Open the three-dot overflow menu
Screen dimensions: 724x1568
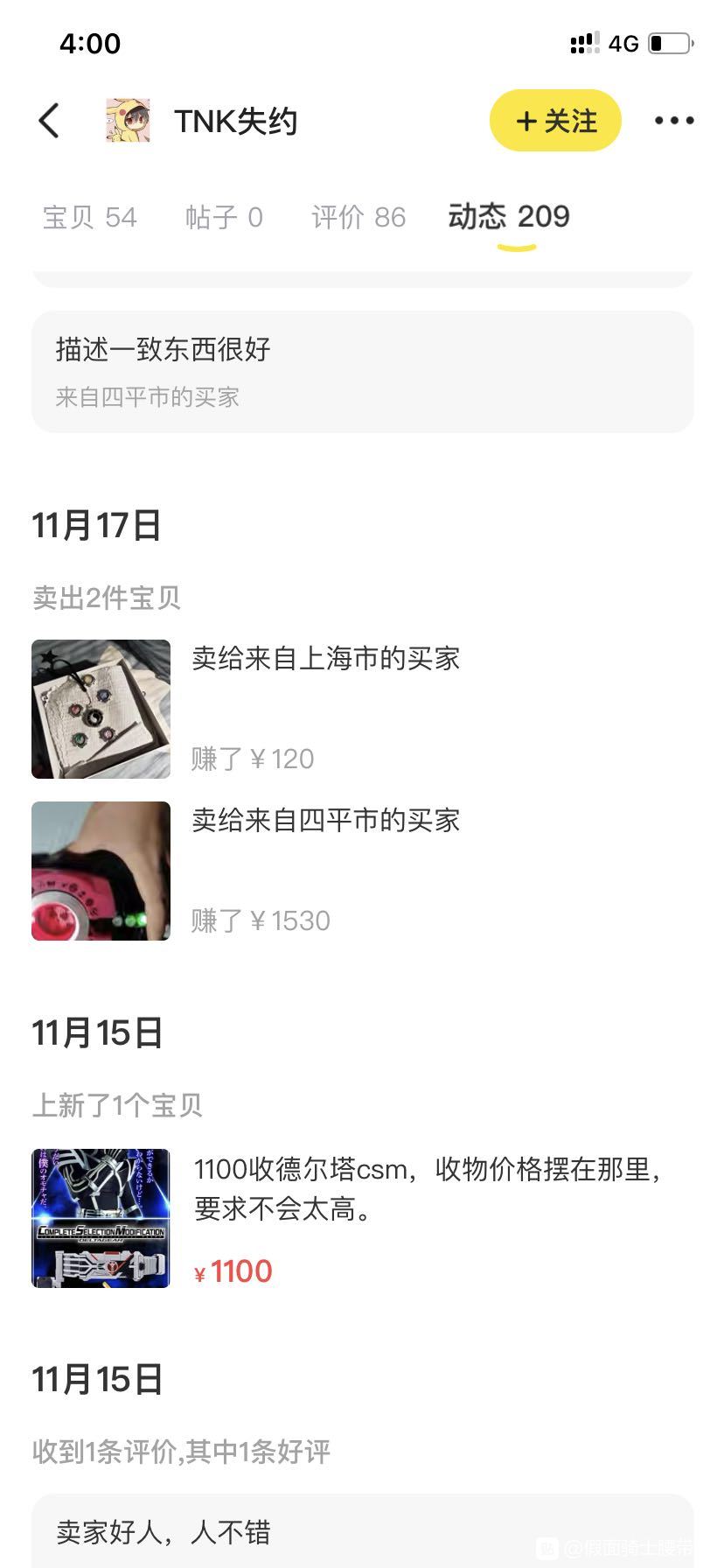tap(674, 121)
